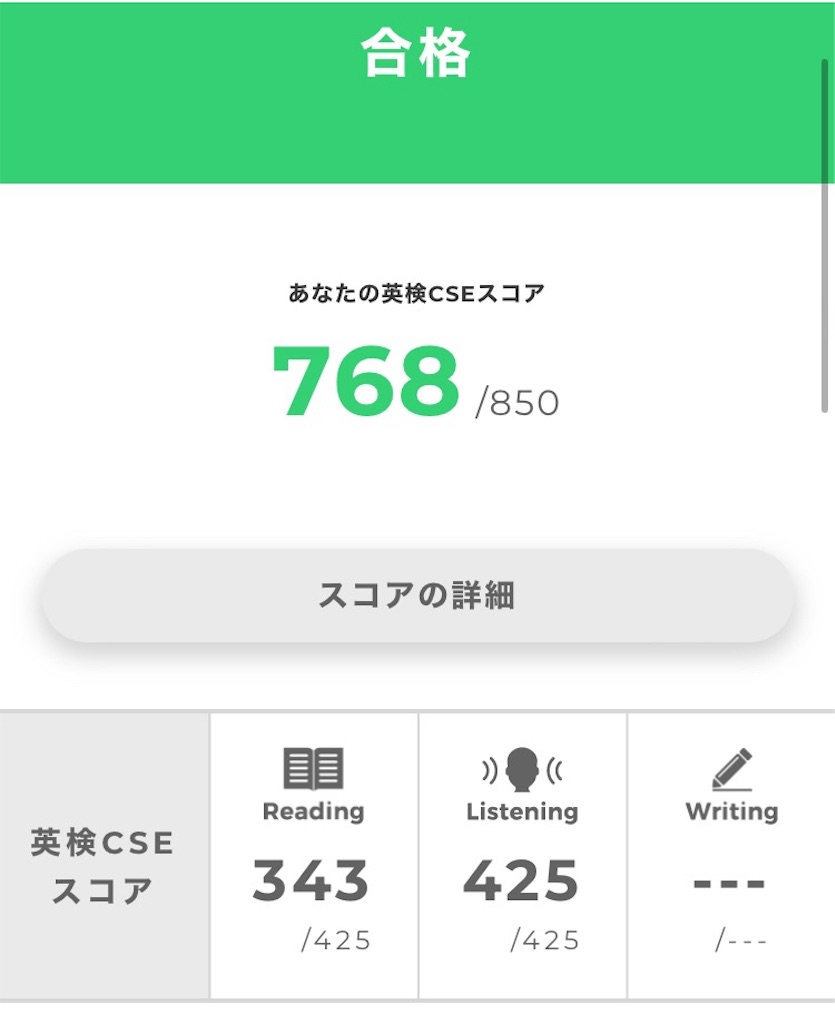Image resolution: width=835 pixels, height=1024 pixels.
Task: Select the 英検CSEスコア row label cell
Action: 100,866
